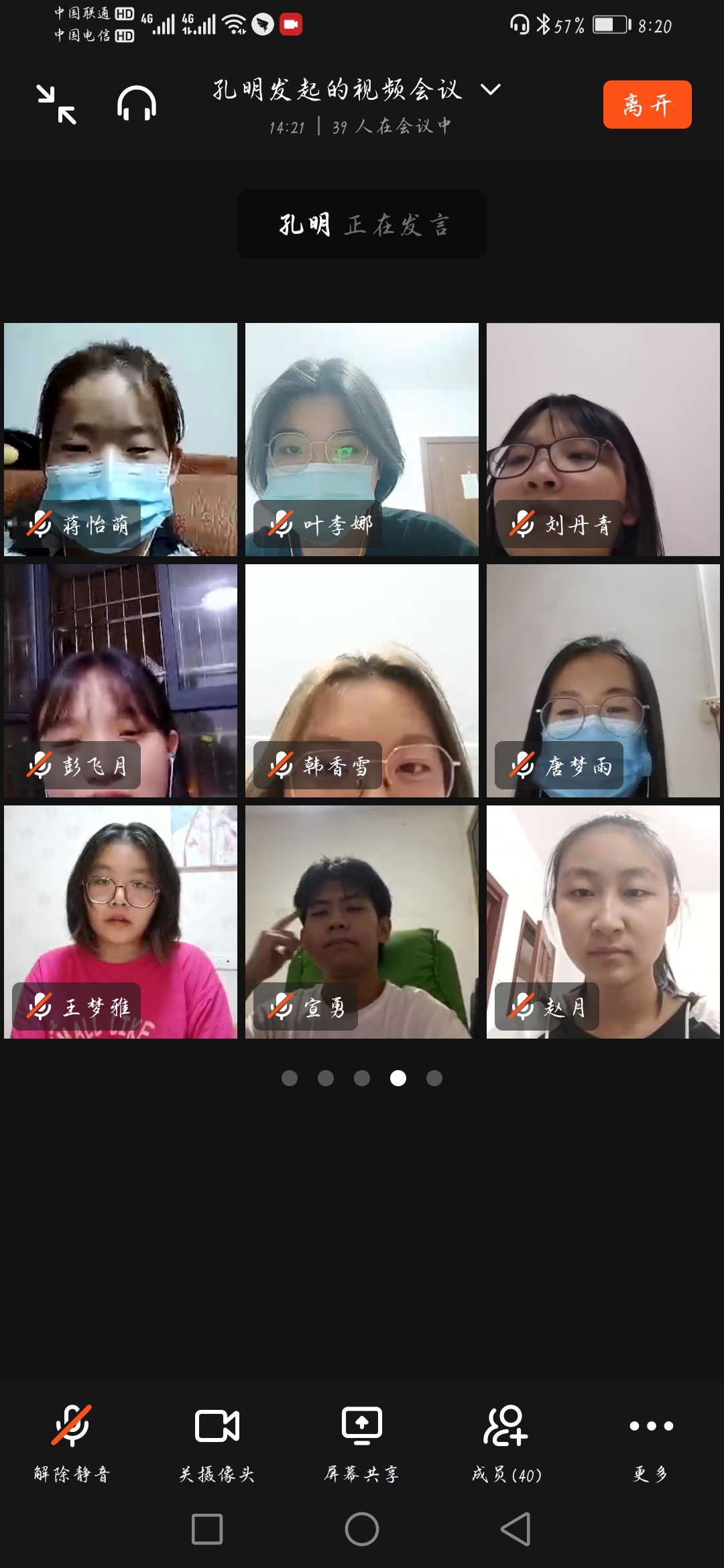Select 彭飞月's video tile
This screenshot has width=724, height=1568.
(x=121, y=681)
